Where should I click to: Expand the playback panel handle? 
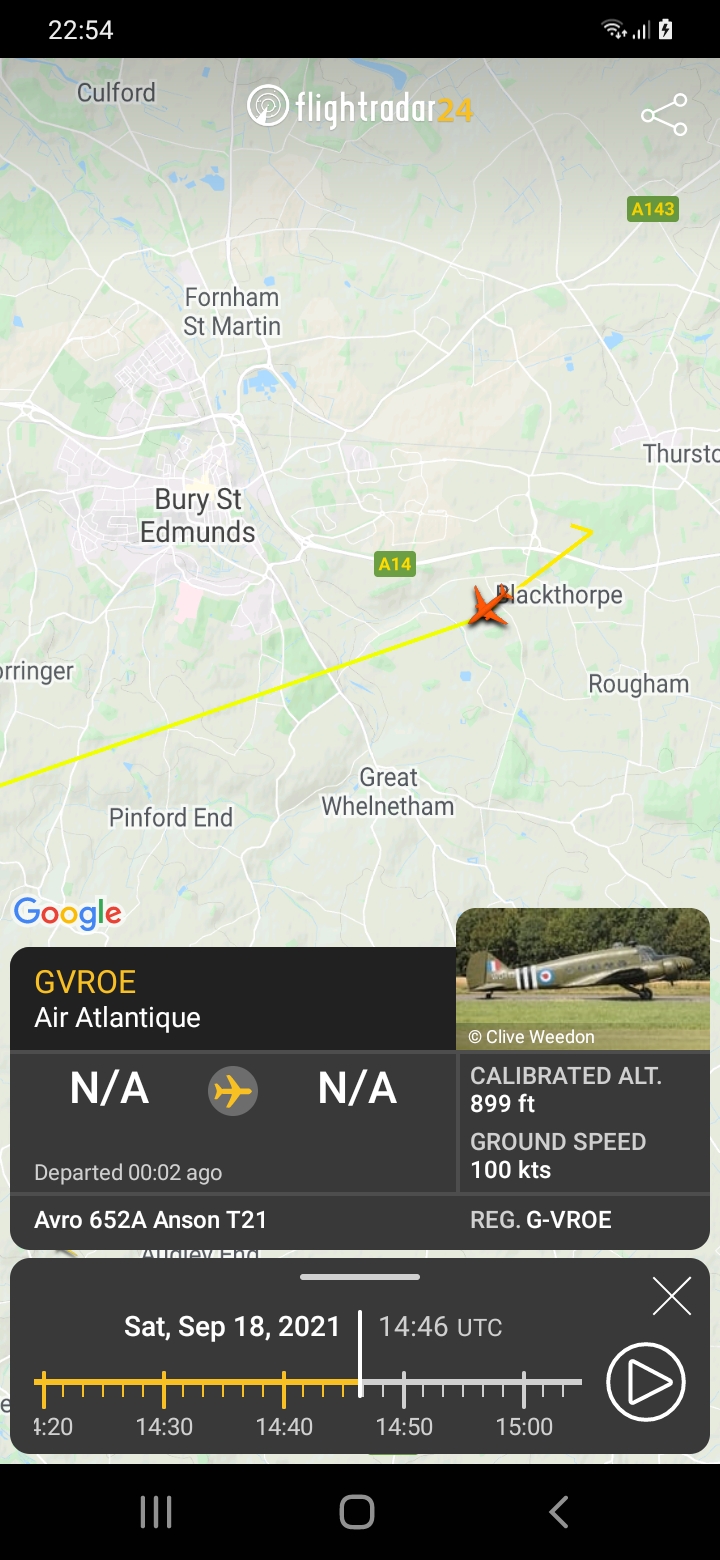coord(360,1277)
